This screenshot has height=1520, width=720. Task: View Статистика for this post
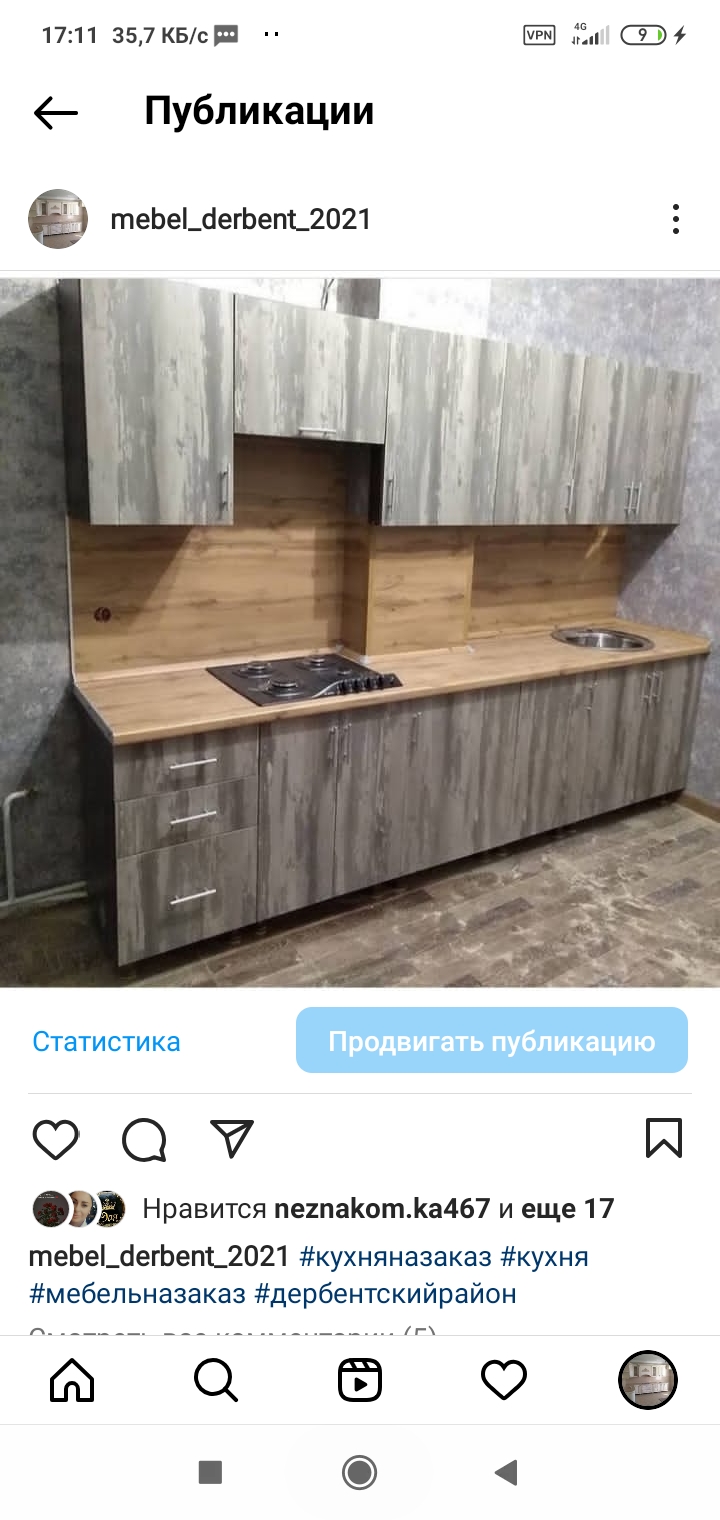tap(106, 1041)
